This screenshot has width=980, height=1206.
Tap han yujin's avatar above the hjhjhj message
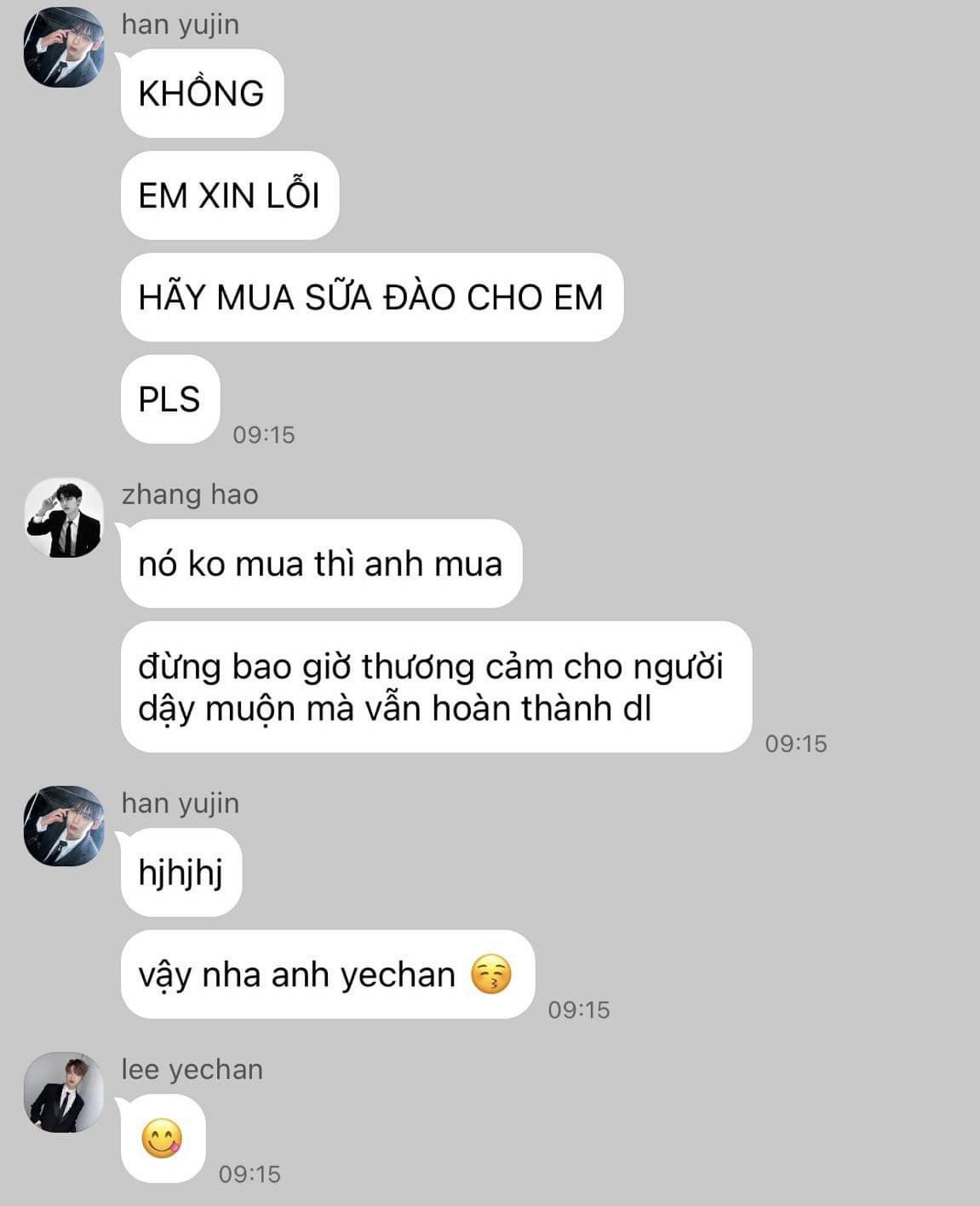pos(64,826)
